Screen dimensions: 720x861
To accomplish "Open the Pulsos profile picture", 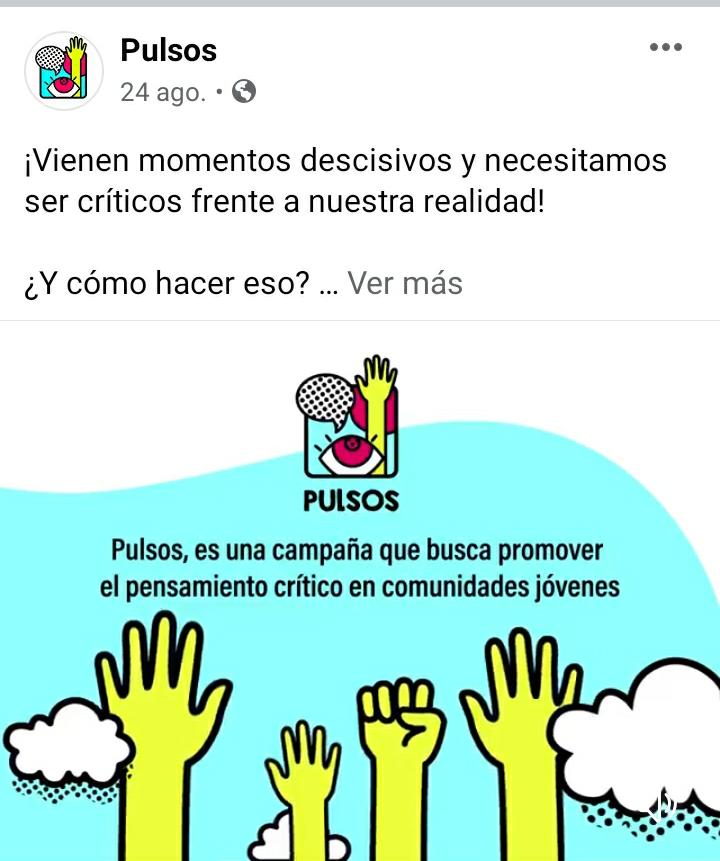I will coord(64,71).
